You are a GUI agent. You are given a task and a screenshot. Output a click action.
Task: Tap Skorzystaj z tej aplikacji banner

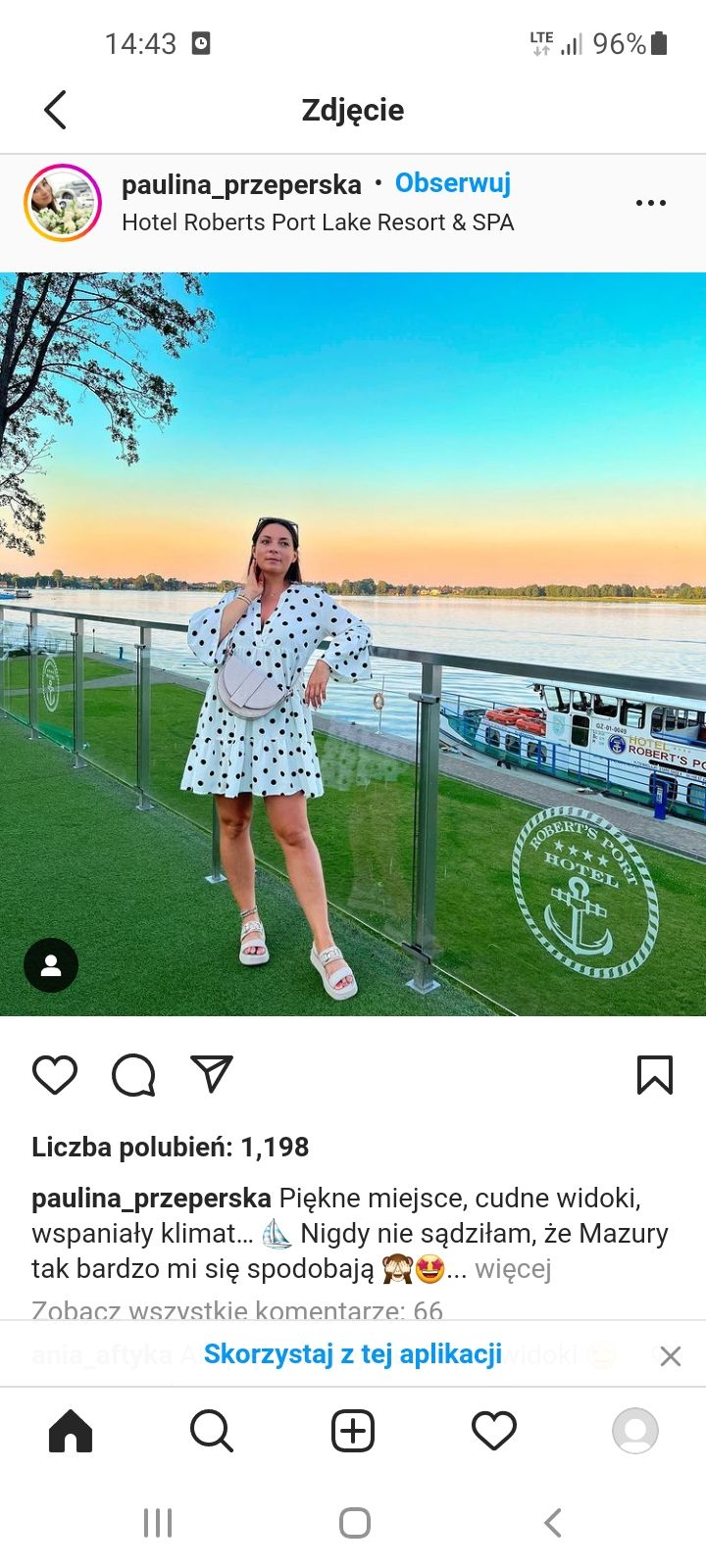click(353, 1354)
